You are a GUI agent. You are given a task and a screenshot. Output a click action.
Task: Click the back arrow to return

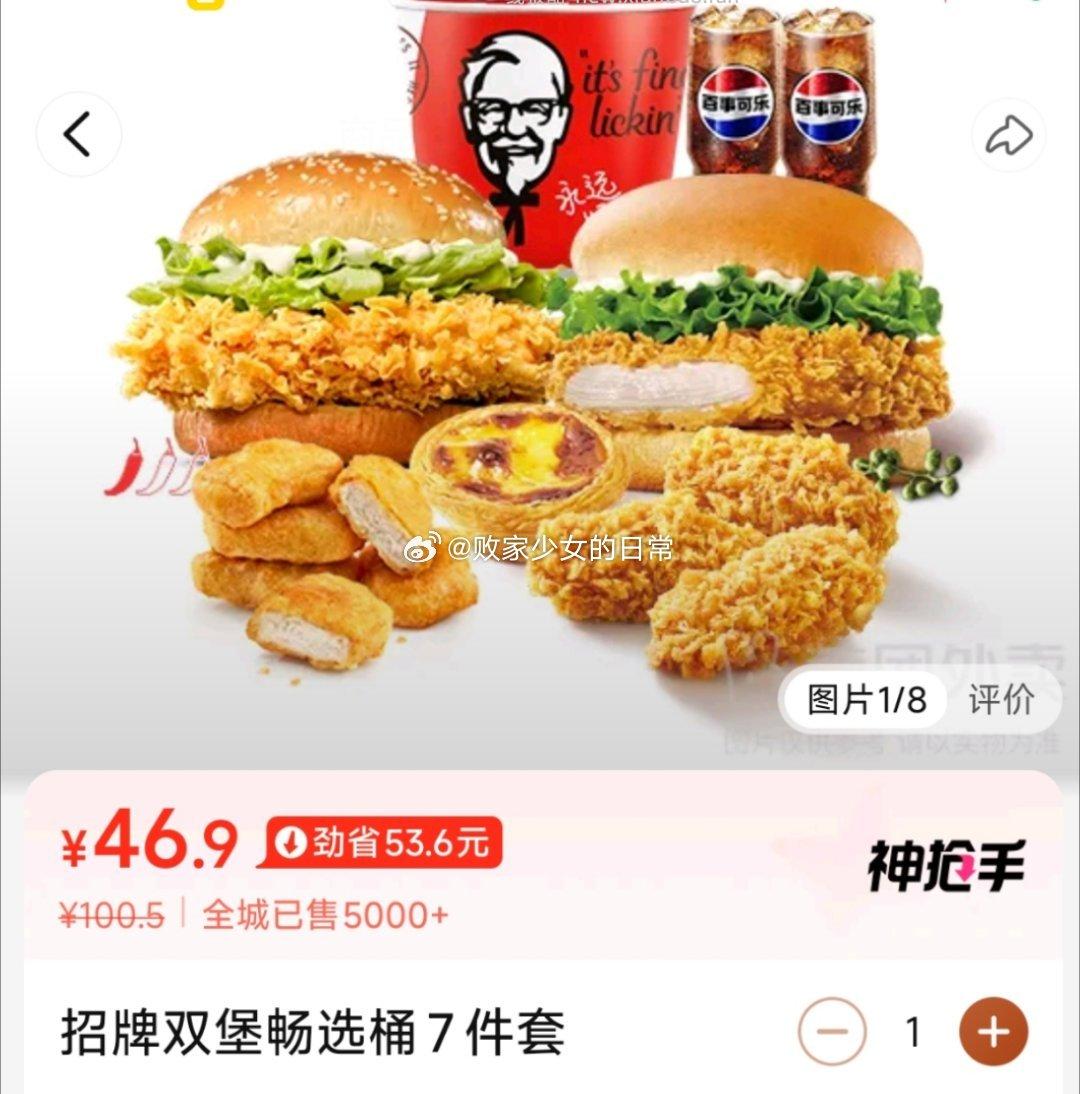(80, 133)
